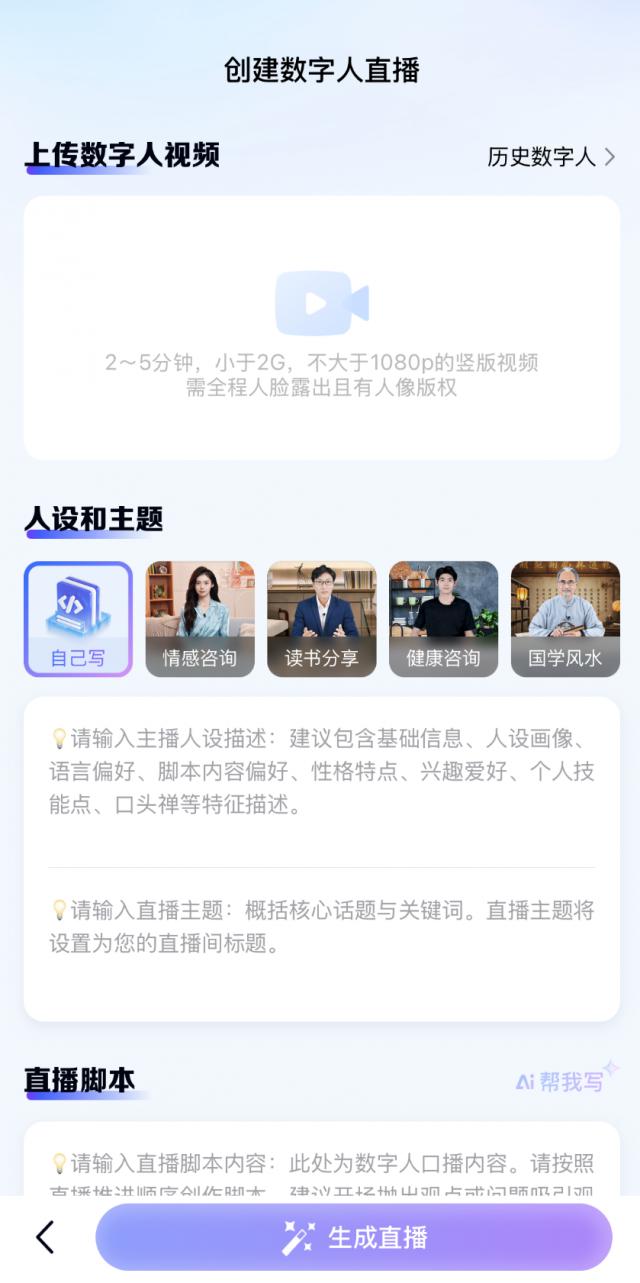
Task: Focus the 主播人设描述 text field
Action: tap(322, 772)
